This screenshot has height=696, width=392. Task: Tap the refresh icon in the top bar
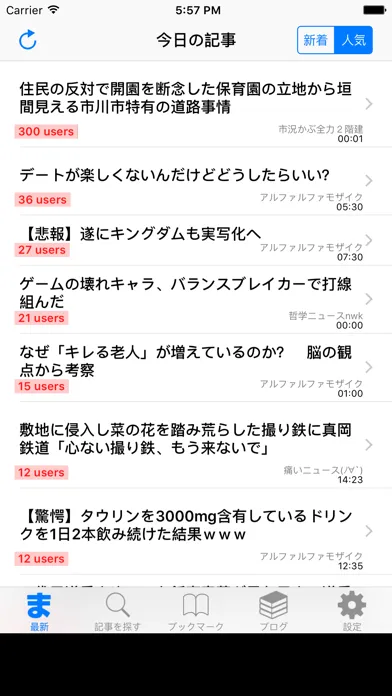(28, 40)
